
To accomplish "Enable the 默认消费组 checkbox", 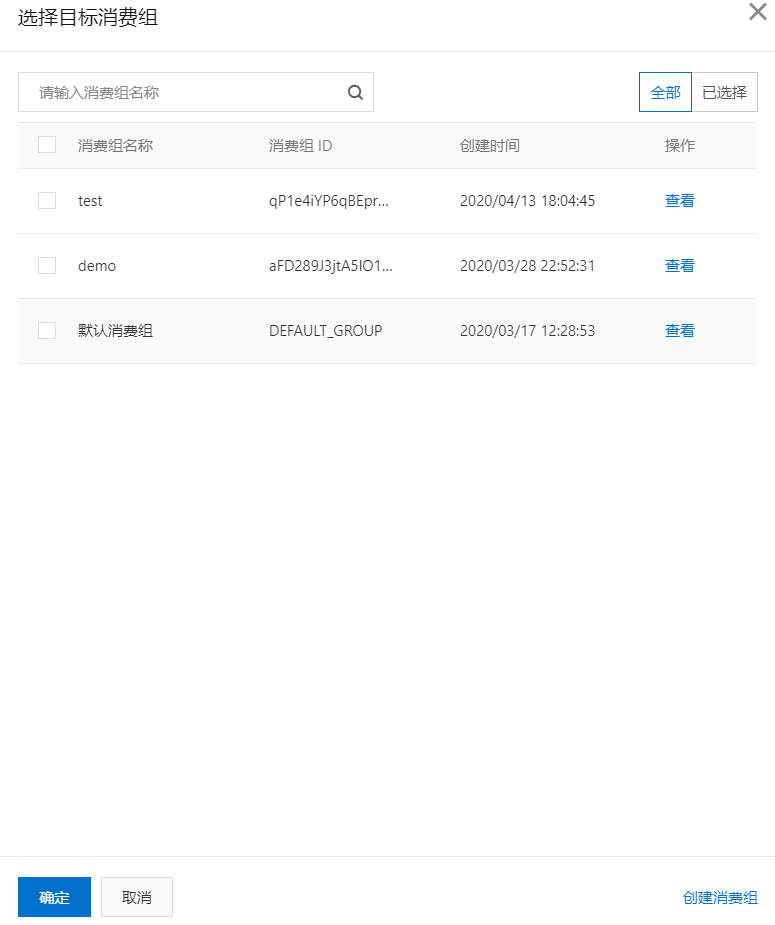I will (x=46, y=330).
